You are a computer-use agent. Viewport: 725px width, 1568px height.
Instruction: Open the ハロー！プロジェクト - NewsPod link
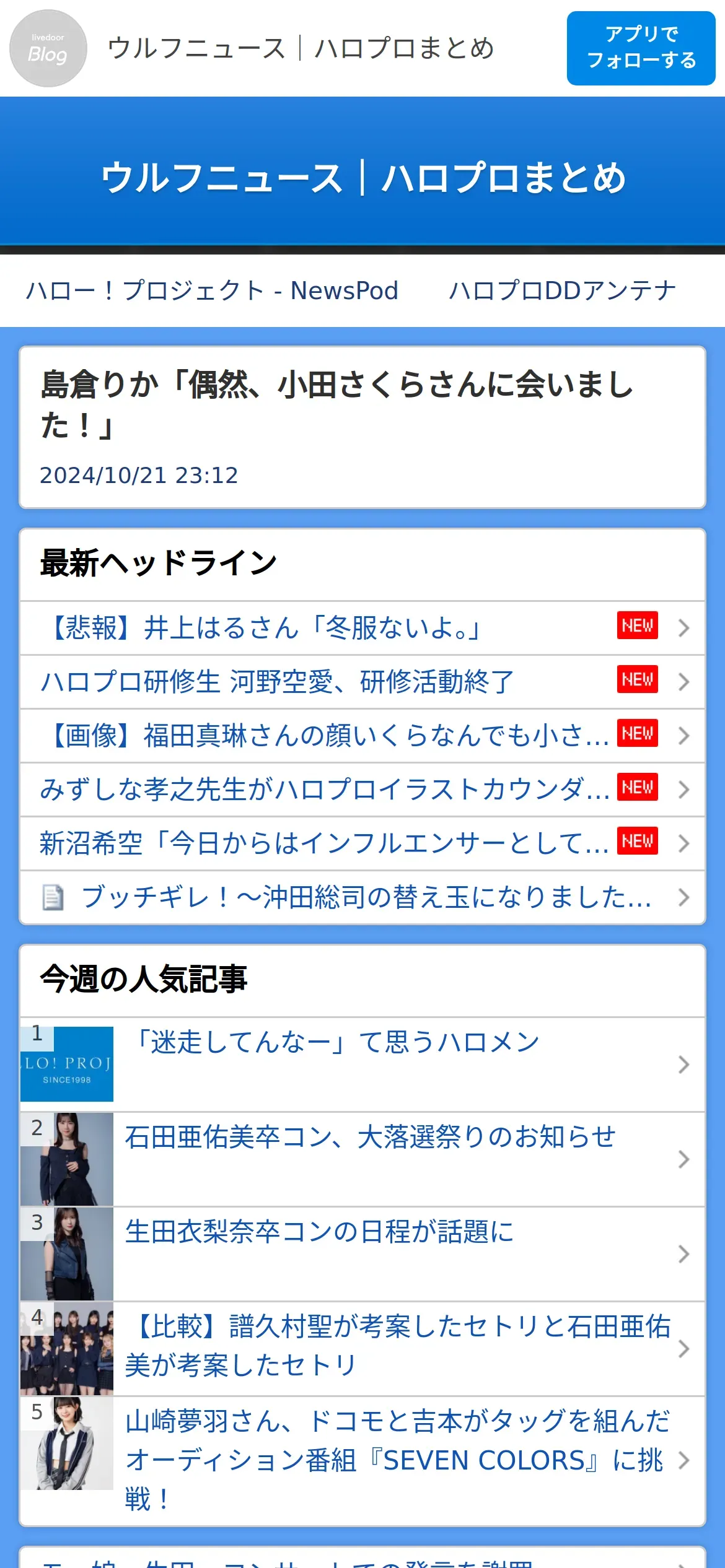[x=212, y=290]
